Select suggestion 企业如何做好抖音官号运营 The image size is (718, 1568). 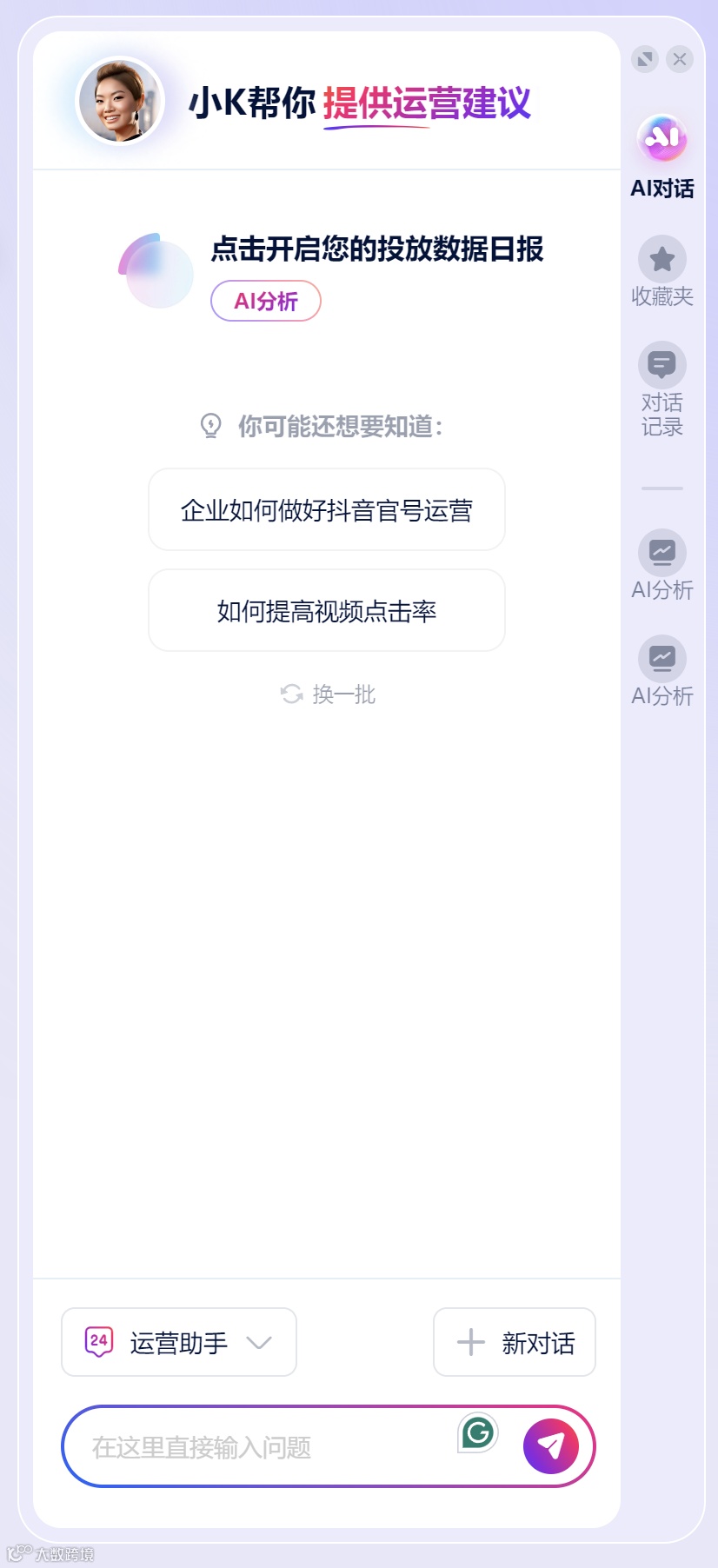326,510
